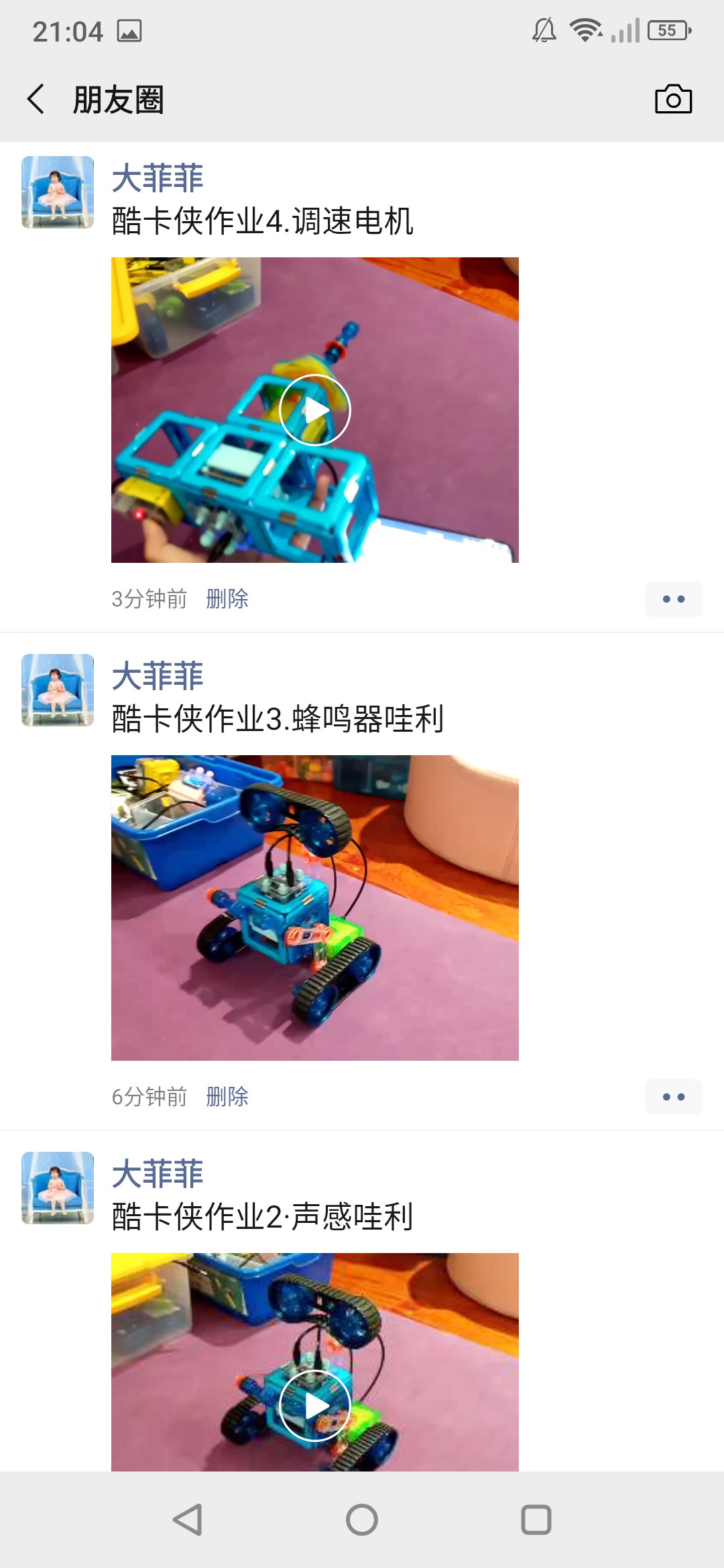Delete the post from 3分钟前
The image size is (724, 1568).
227,598
